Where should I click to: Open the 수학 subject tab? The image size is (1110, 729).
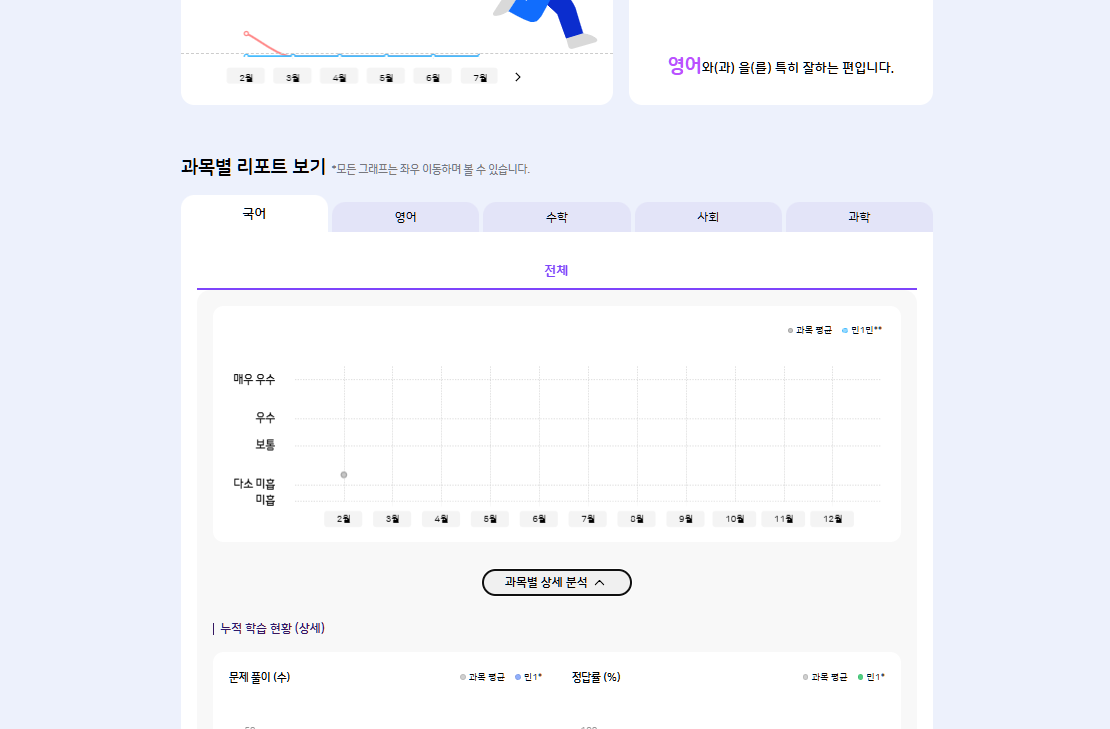point(556,217)
